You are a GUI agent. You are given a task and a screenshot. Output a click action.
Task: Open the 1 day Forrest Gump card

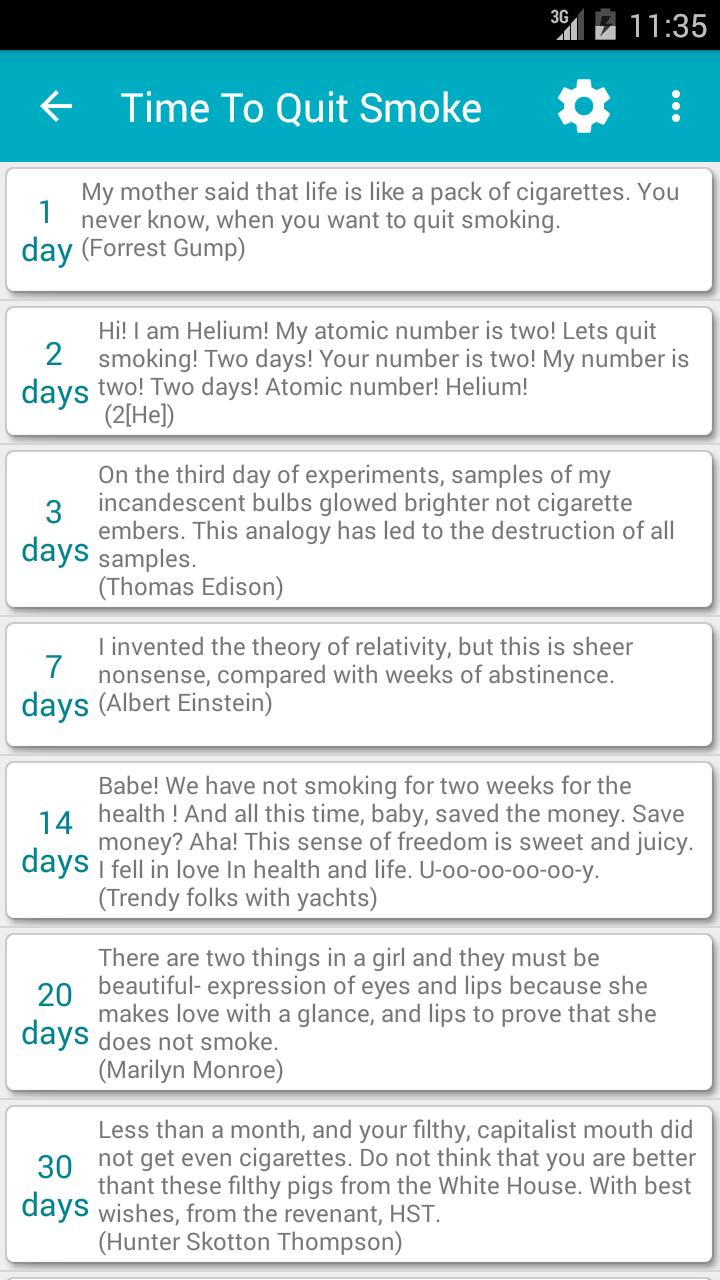coord(360,230)
